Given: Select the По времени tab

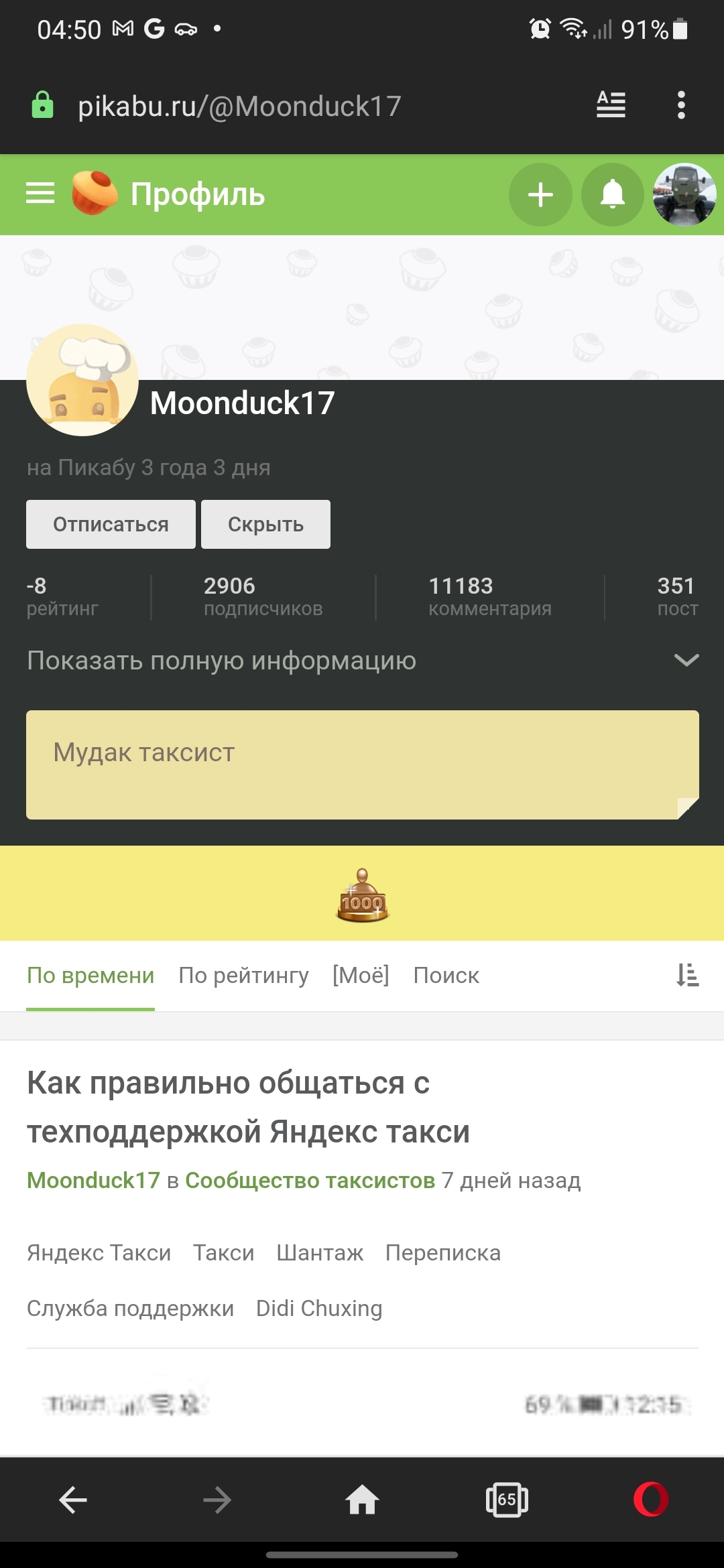Looking at the screenshot, I should 90,976.
